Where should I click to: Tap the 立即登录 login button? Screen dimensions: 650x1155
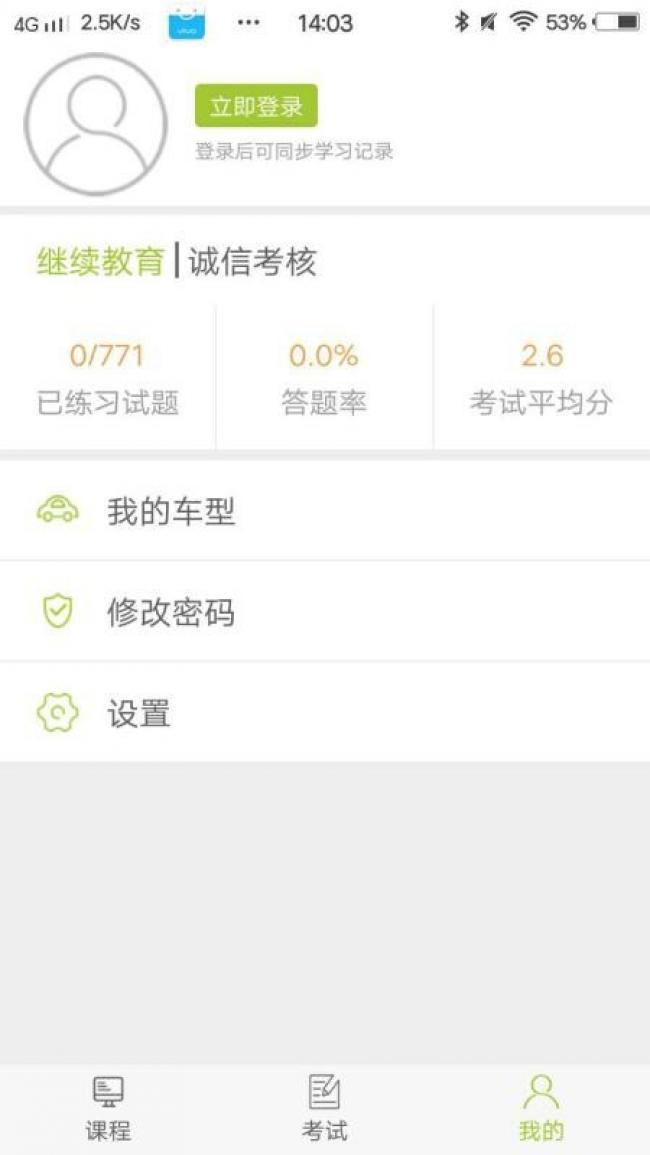click(256, 105)
